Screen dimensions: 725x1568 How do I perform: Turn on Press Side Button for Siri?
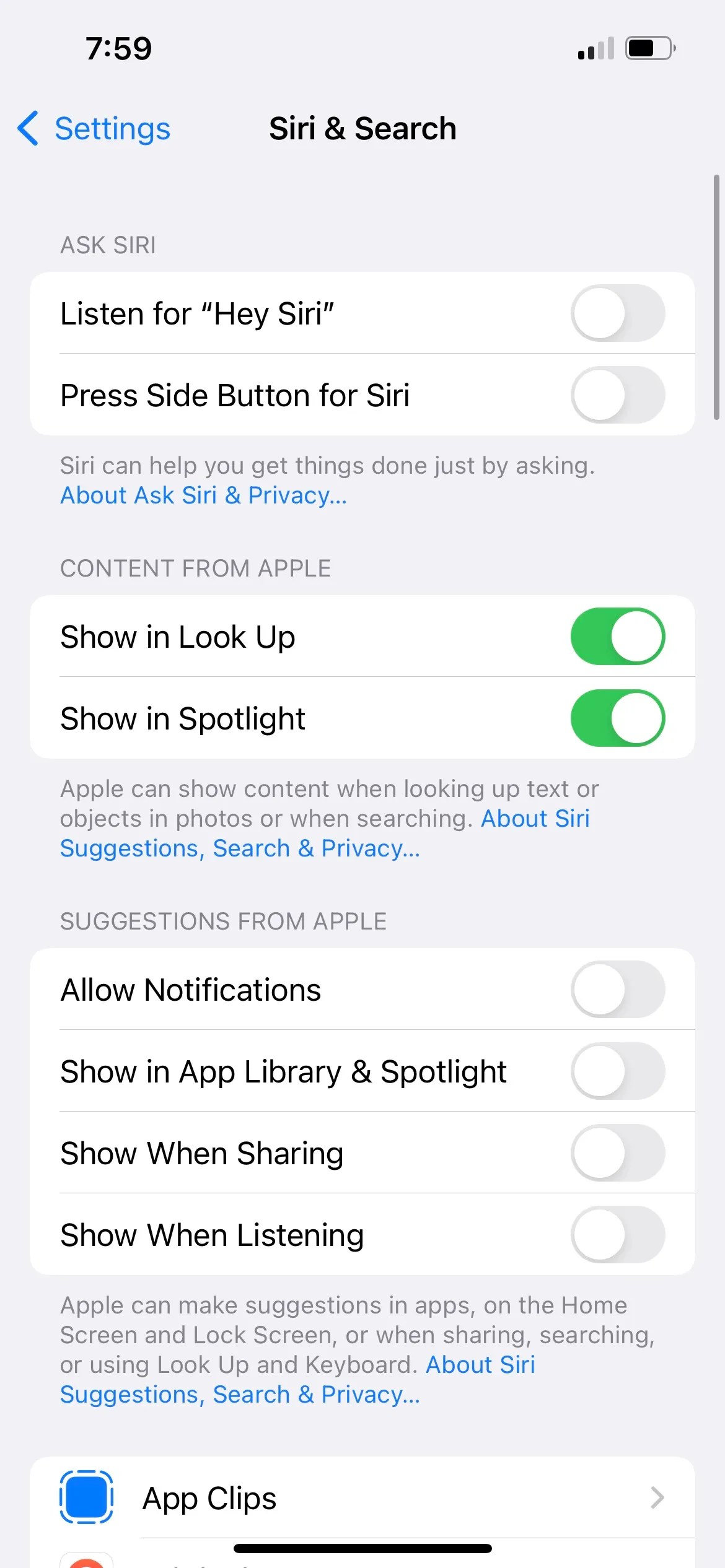(618, 394)
